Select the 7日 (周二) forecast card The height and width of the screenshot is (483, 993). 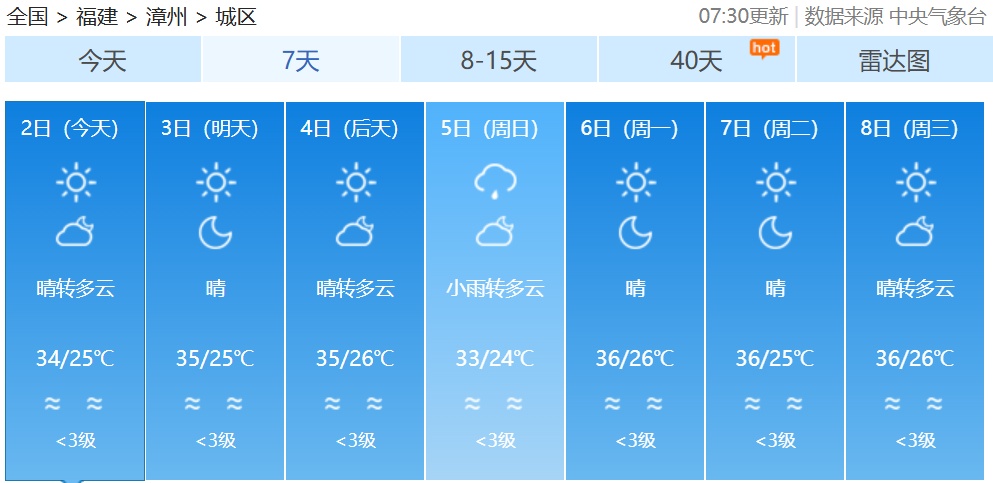[x=775, y=290]
